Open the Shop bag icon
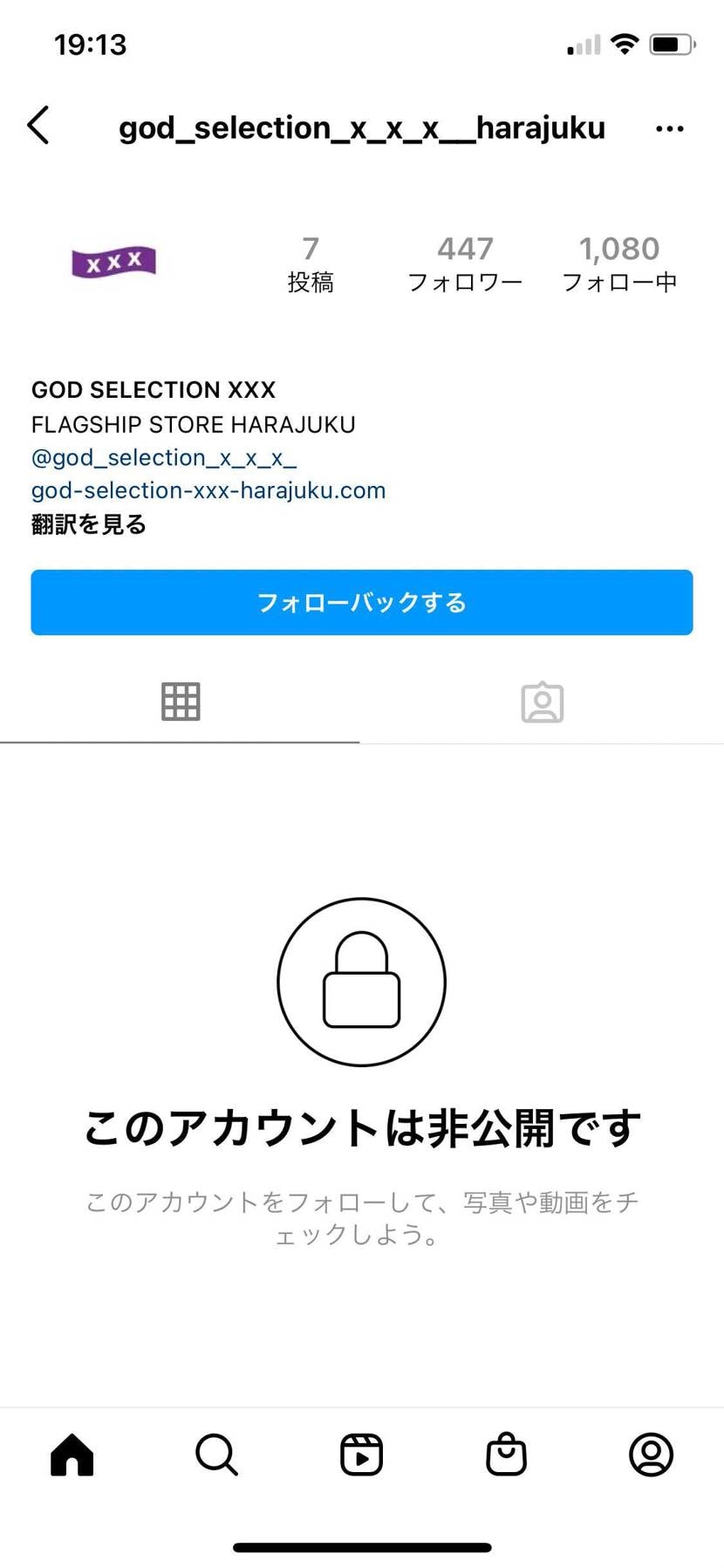This screenshot has height=1568, width=724. tap(507, 1454)
